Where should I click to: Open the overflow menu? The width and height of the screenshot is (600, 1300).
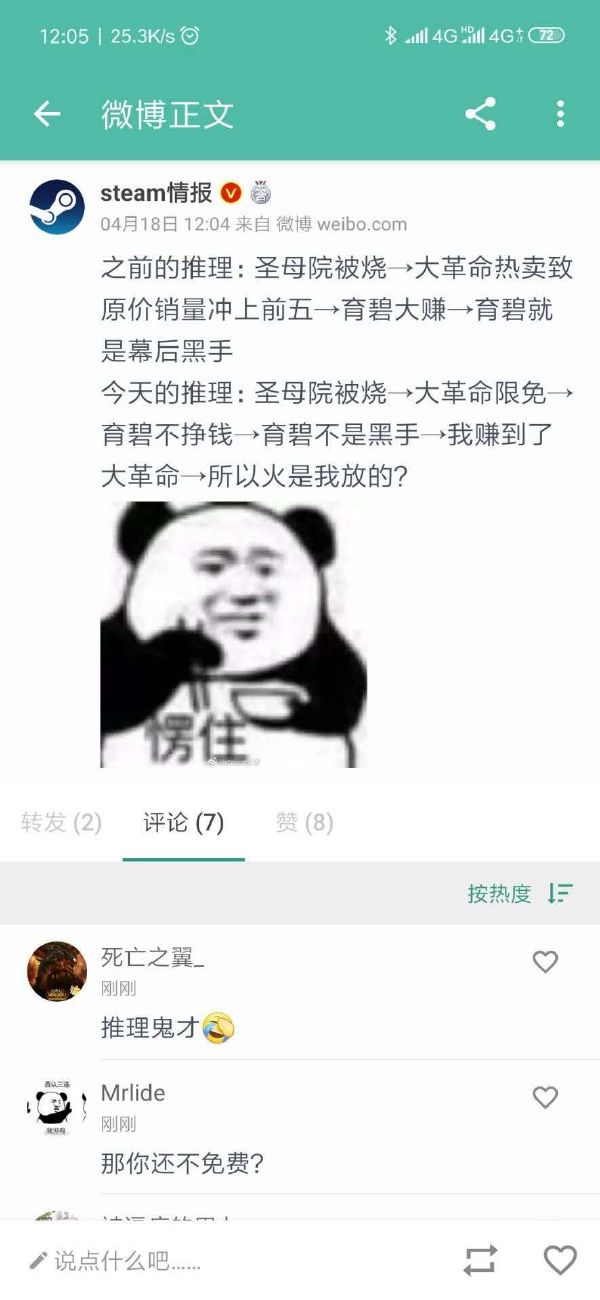pos(560,114)
